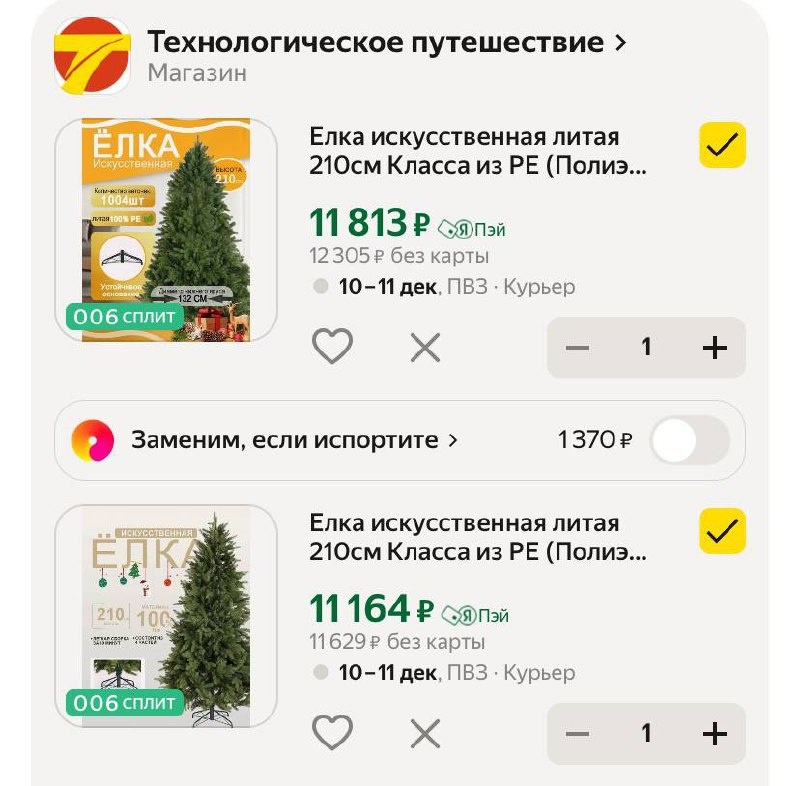This screenshot has height=786, width=800.
Task: Increase quantity of the 11 164 ₽ tree
Action: (x=714, y=734)
